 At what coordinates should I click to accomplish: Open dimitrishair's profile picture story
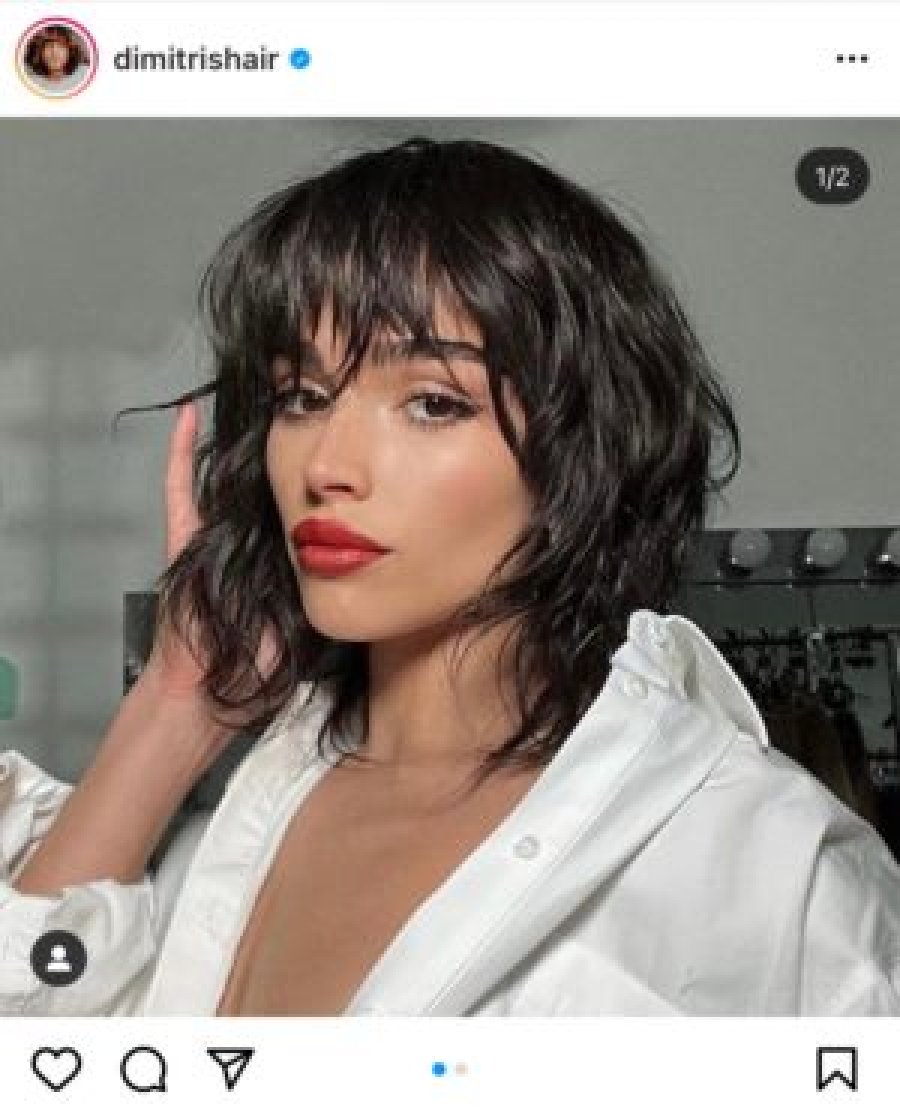[x=56, y=59]
